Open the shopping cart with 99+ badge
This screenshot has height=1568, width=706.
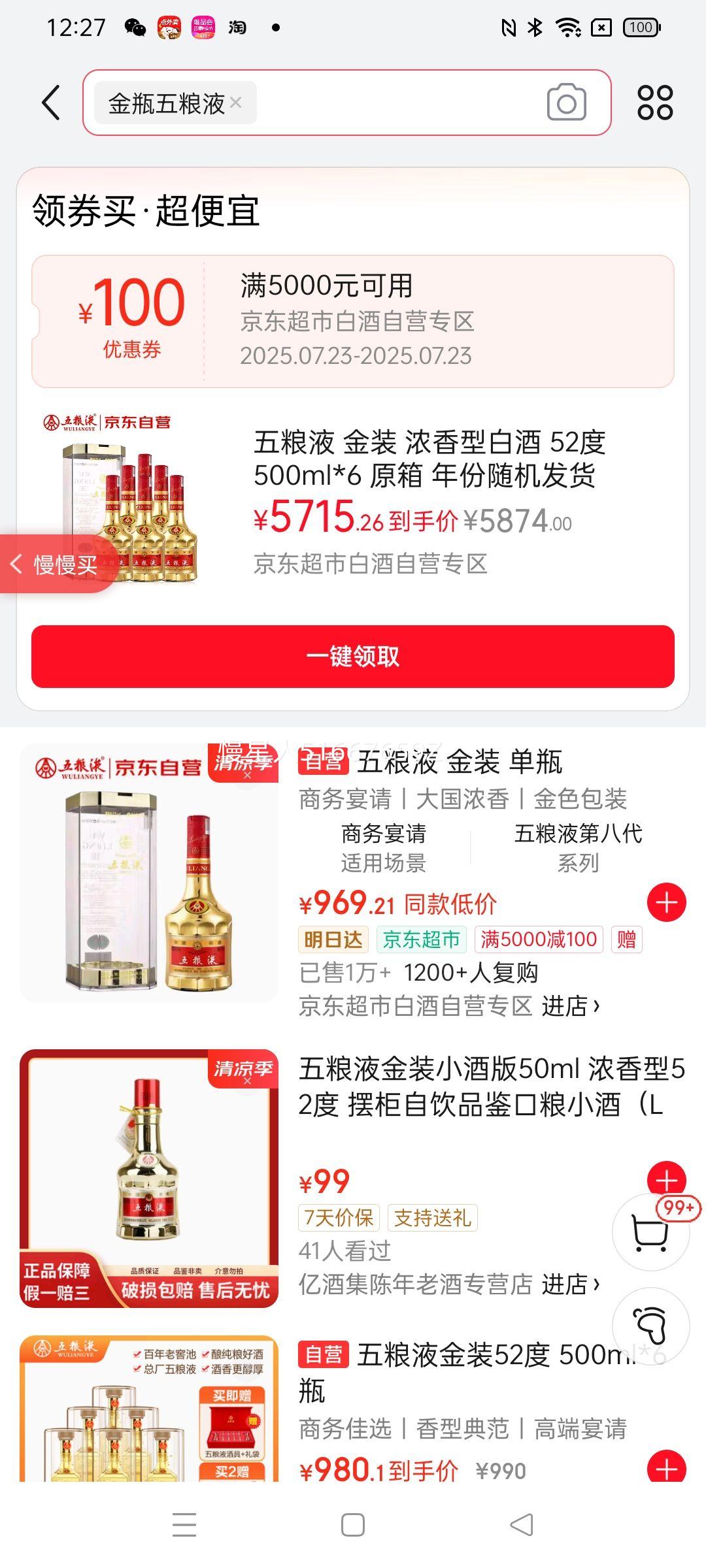point(651,1233)
